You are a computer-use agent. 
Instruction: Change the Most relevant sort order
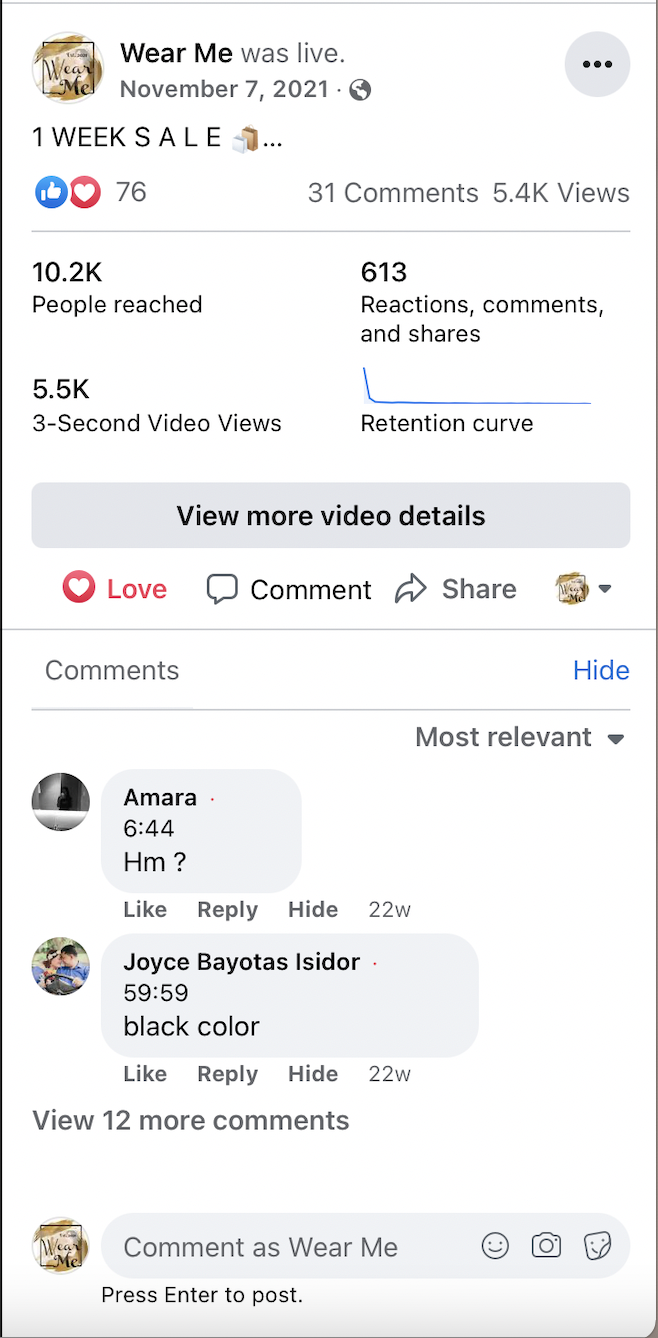pyautogui.click(x=520, y=738)
